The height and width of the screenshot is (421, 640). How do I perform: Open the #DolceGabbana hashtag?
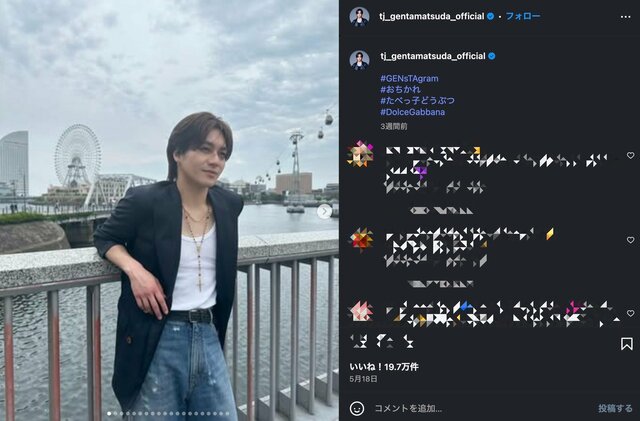(x=412, y=111)
